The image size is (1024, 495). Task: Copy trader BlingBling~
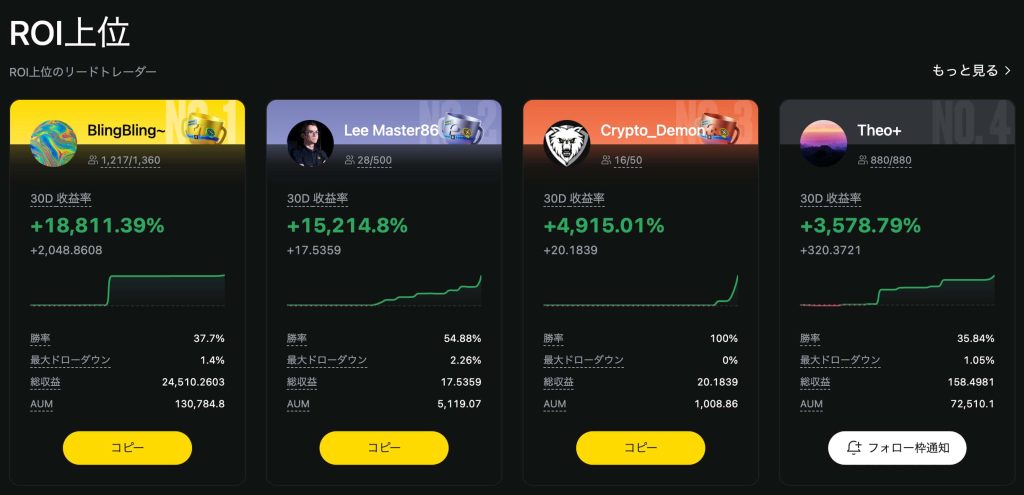click(127, 448)
